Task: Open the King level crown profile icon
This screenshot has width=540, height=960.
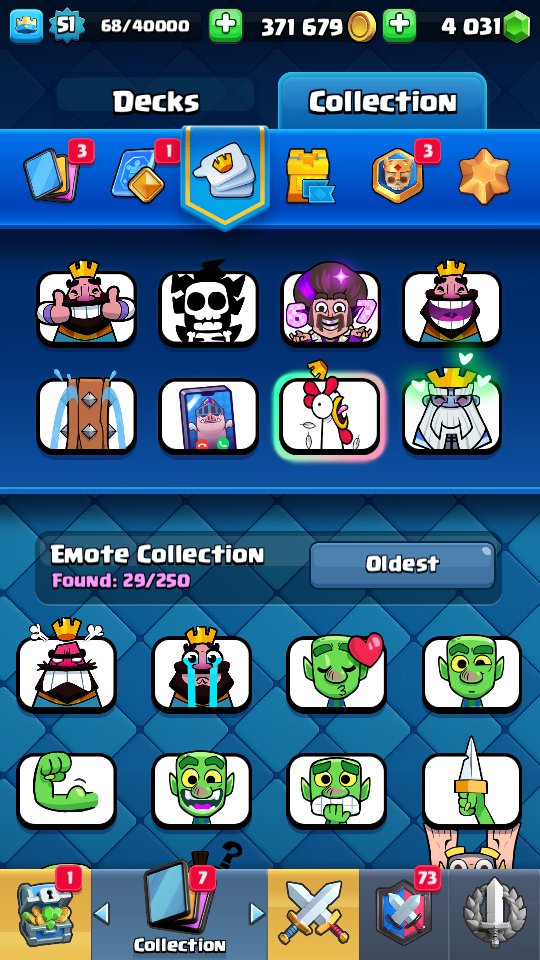Action: point(26,26)
